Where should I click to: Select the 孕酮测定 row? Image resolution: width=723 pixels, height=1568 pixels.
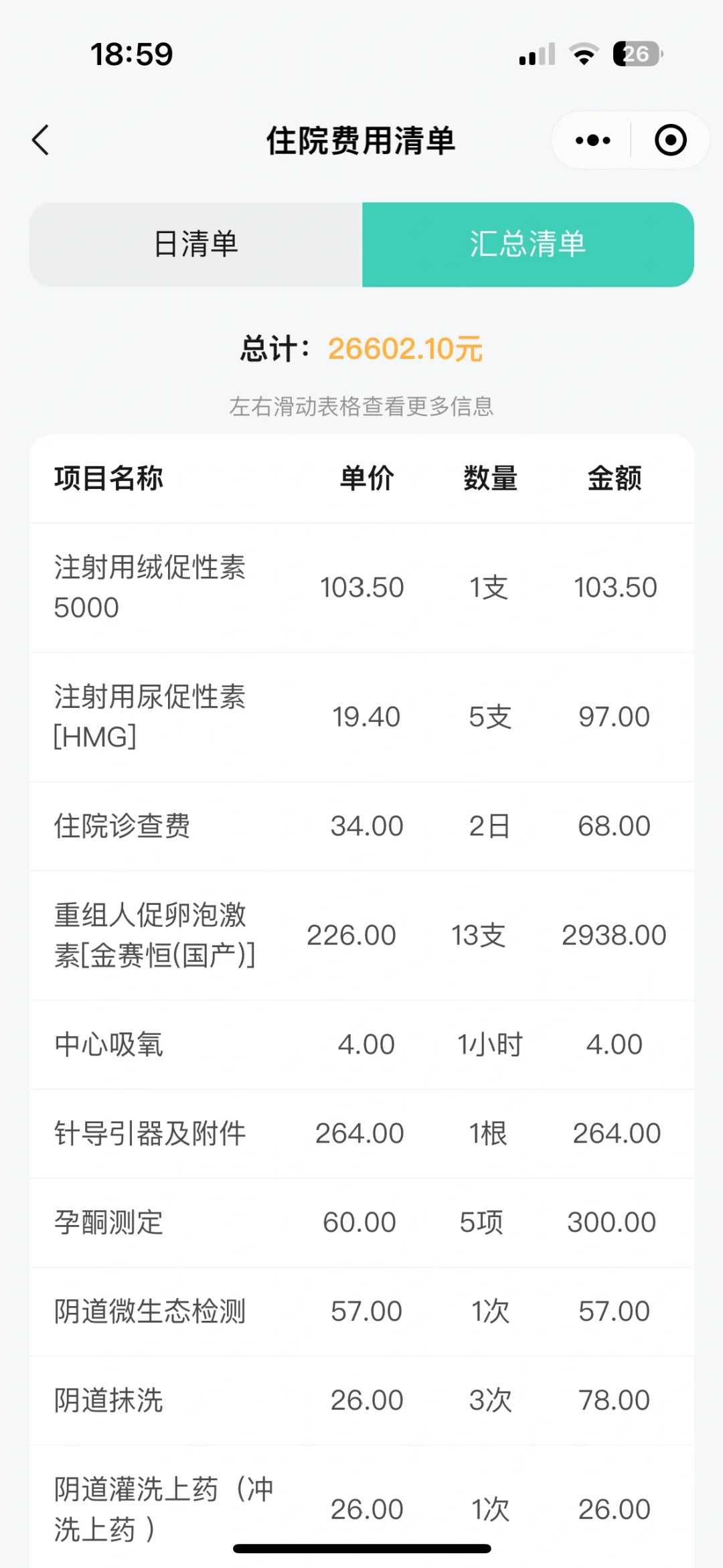coord(361,1222)
